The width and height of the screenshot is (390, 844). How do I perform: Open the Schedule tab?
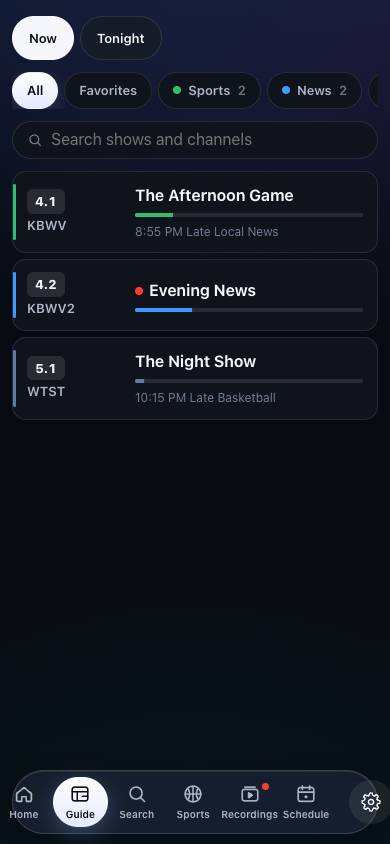306,802
